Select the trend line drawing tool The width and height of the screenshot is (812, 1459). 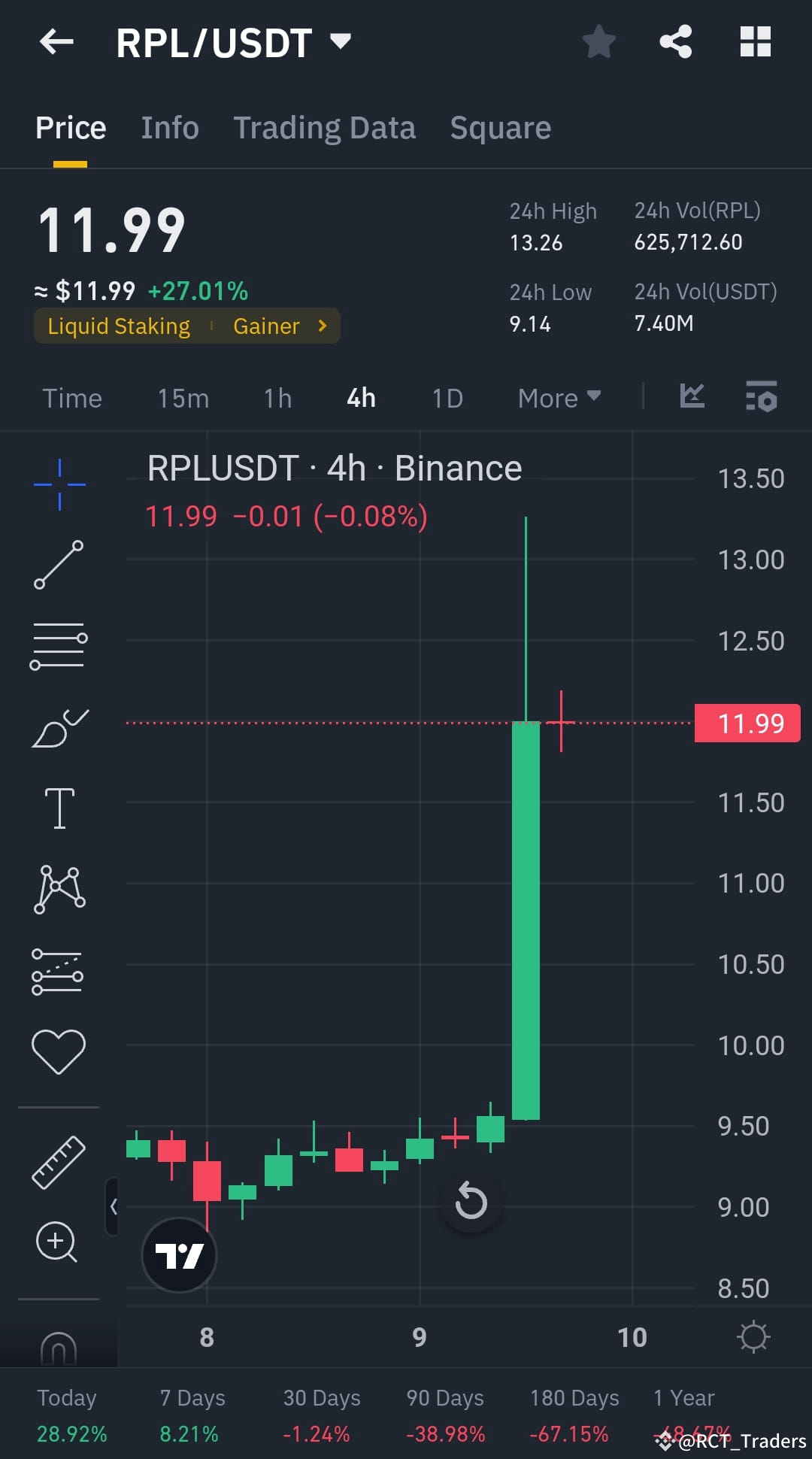coord(59,564)
